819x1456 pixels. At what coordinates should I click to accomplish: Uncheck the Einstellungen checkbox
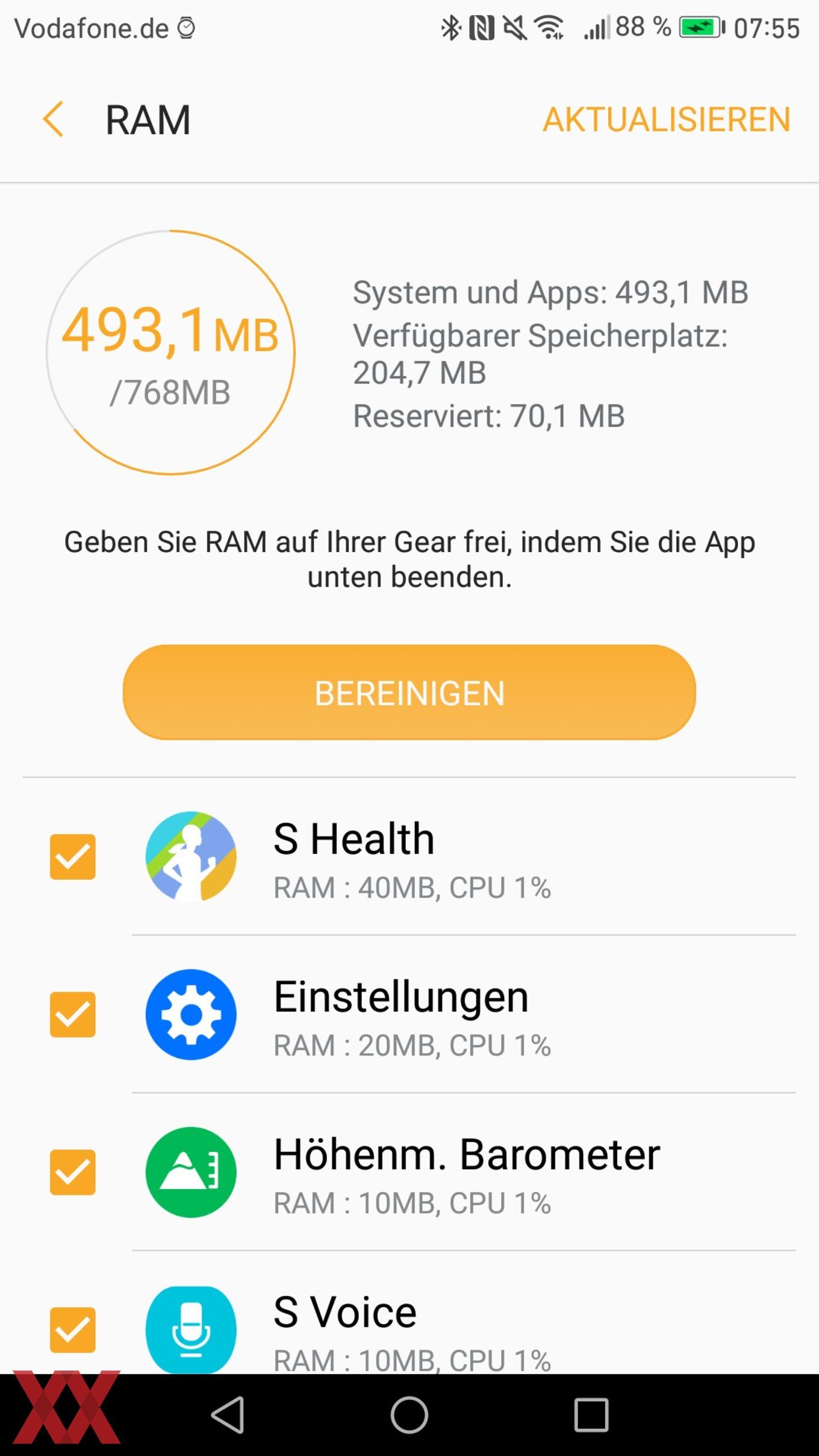coord(72,1015)
